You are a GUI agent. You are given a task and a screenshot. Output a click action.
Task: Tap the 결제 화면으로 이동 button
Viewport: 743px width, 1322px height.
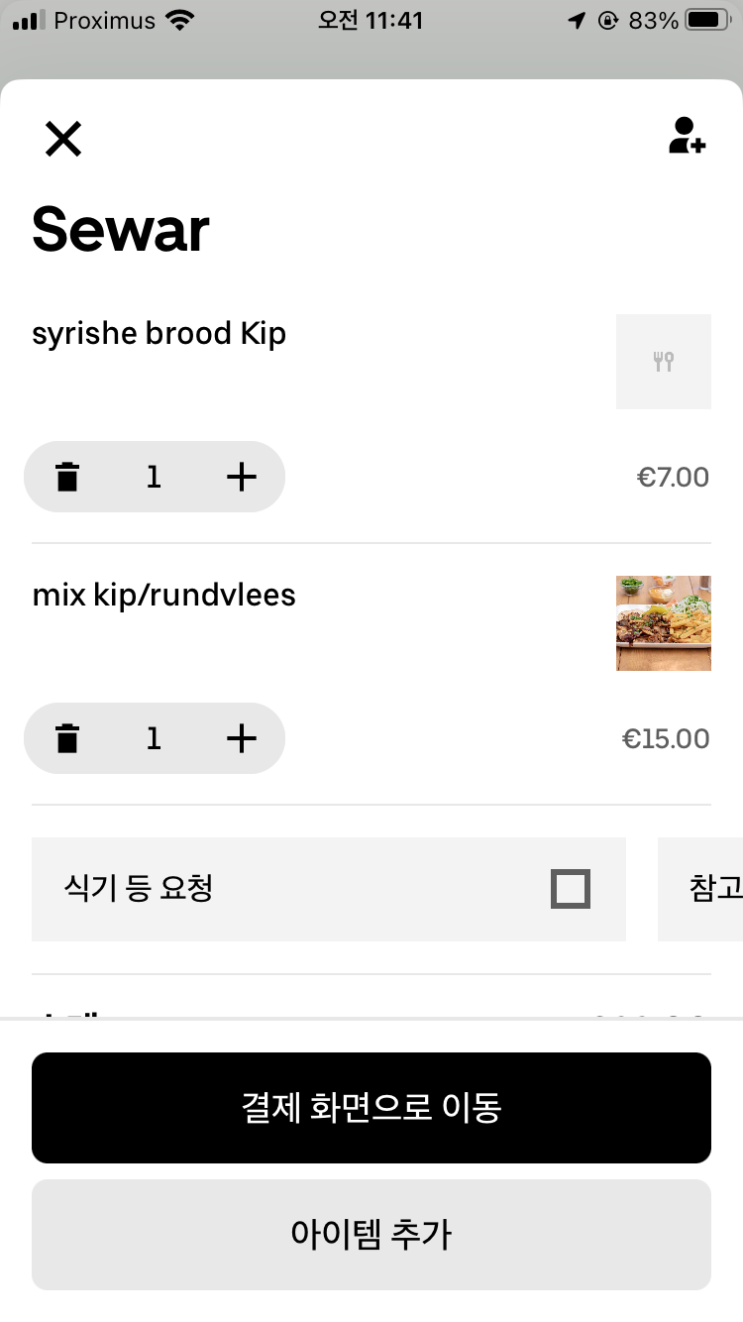pos(371,1108)
